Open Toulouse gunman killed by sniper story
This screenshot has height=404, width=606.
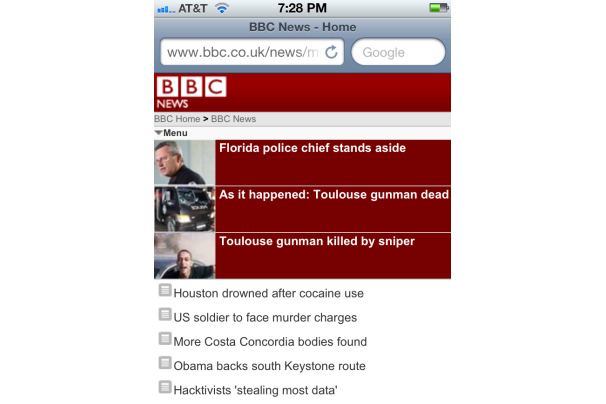pyautogui.click(x=316, y=241)
